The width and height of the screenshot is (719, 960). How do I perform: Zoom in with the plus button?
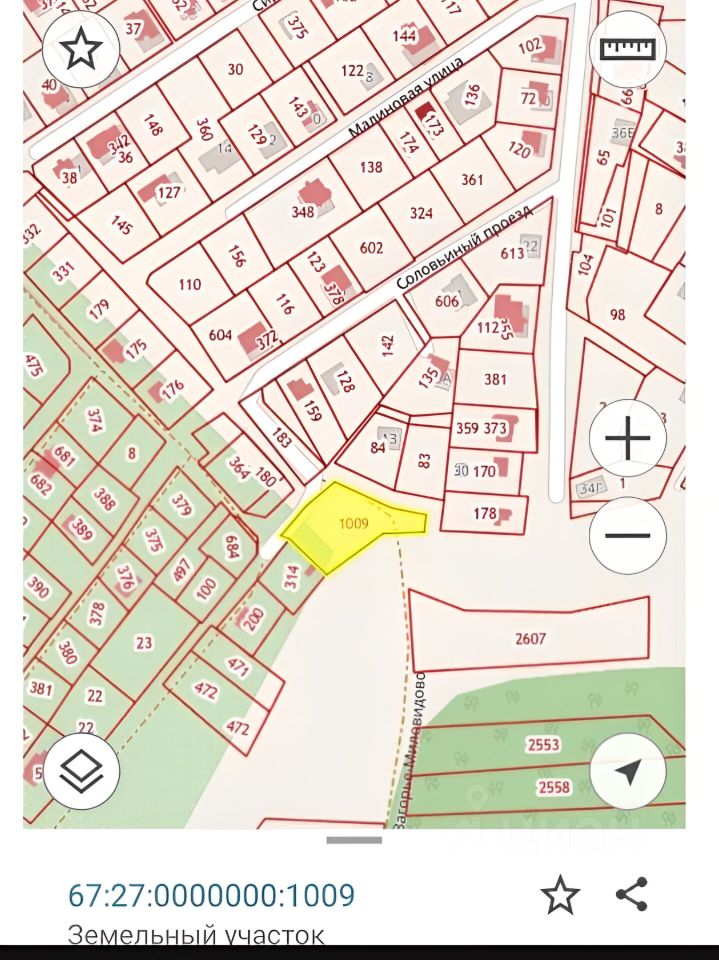pyautogui.click(x=628, y=440)
